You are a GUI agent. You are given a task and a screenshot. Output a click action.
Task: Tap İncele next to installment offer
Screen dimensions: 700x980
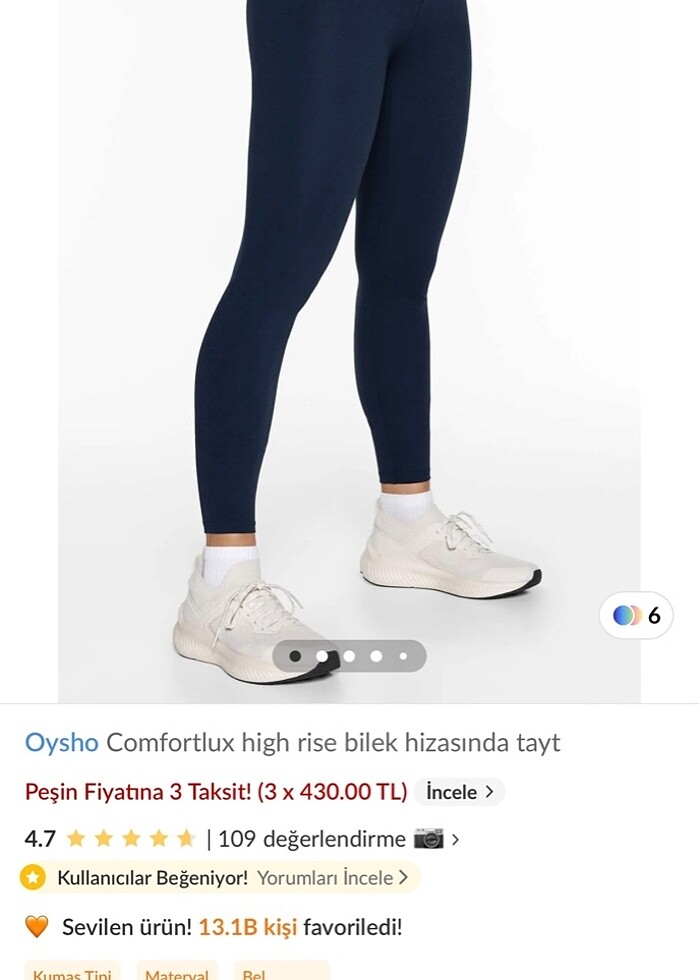tap(459, 792)
